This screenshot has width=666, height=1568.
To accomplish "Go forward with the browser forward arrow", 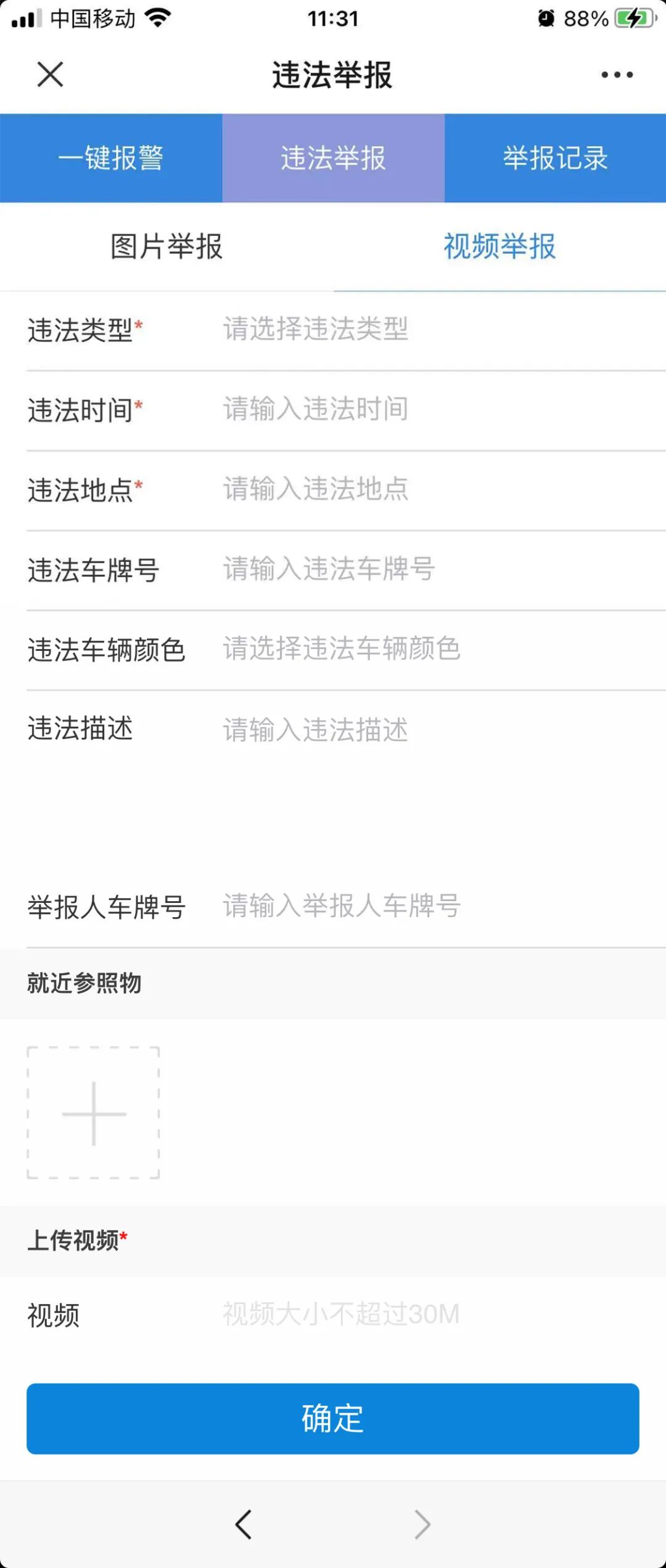I will [422, 1524].
